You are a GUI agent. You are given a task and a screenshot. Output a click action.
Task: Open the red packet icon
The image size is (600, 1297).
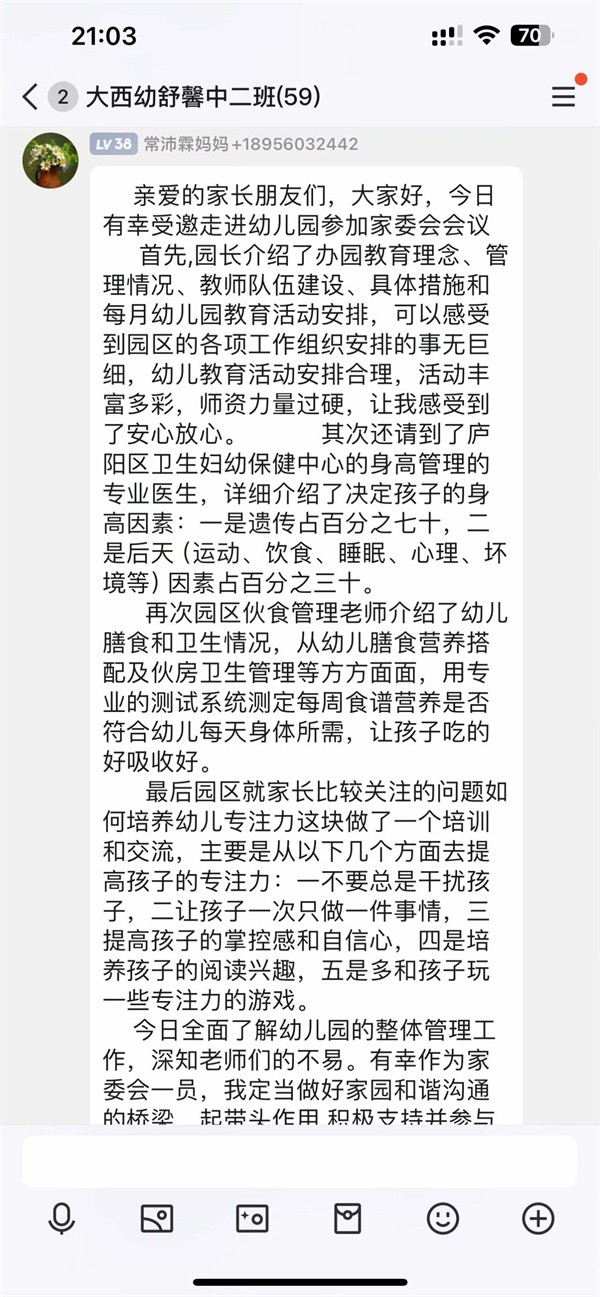347,1218
